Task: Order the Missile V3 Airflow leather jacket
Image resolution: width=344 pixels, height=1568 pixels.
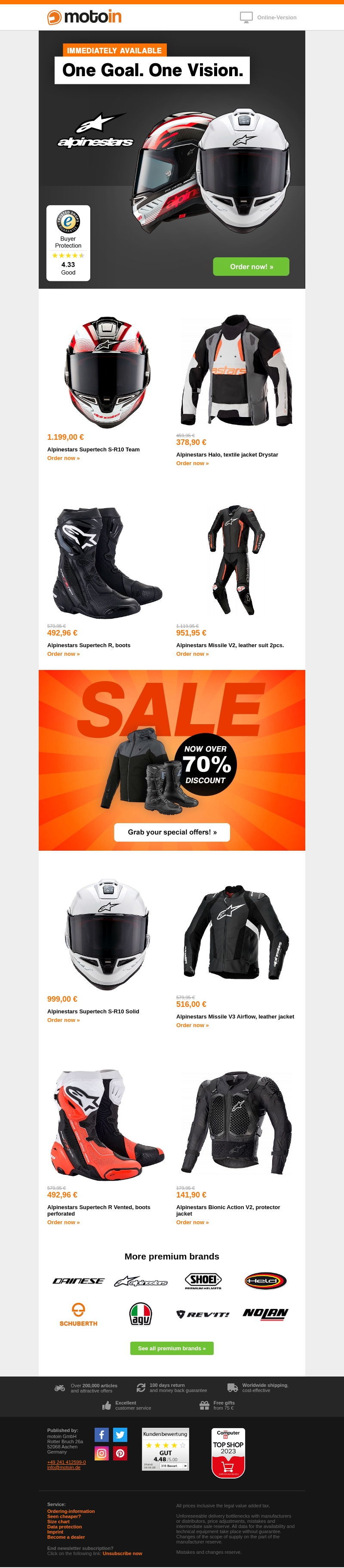Action: click(x=192, y=1025)
